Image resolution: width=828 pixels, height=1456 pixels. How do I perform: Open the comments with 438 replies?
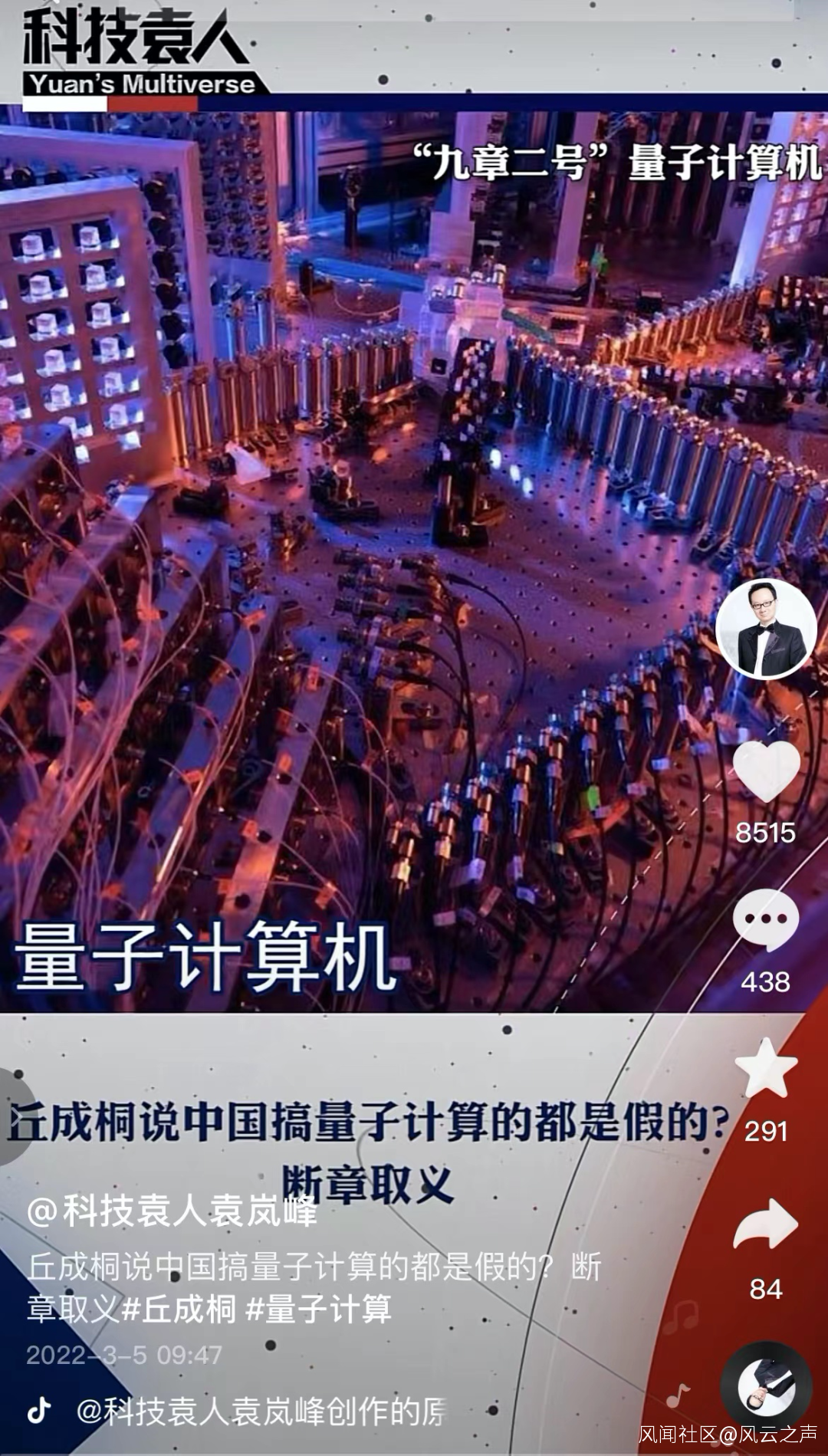tap(765, 920)
